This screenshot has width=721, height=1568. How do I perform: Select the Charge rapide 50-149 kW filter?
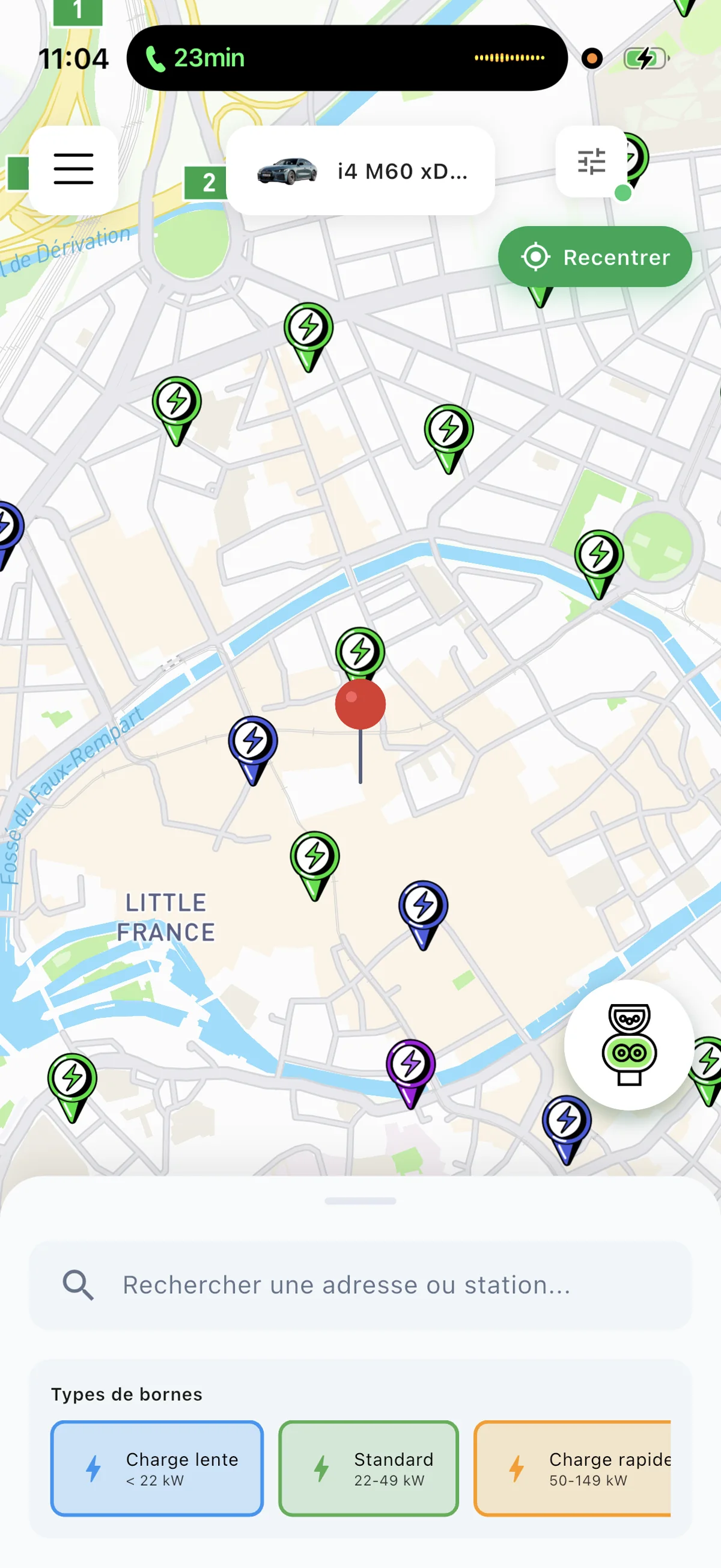(573, 1468)
